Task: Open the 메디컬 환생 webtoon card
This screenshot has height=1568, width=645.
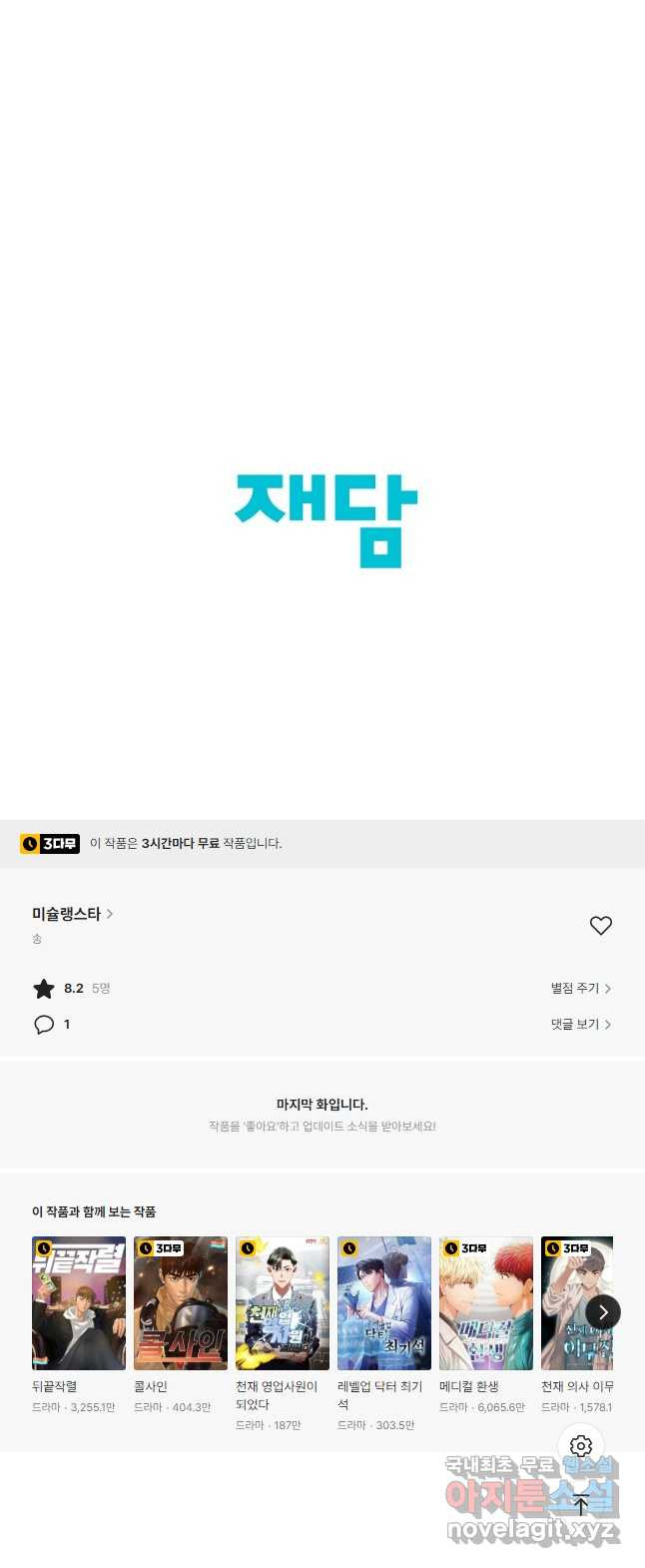Action: (x=486, y=1303)
